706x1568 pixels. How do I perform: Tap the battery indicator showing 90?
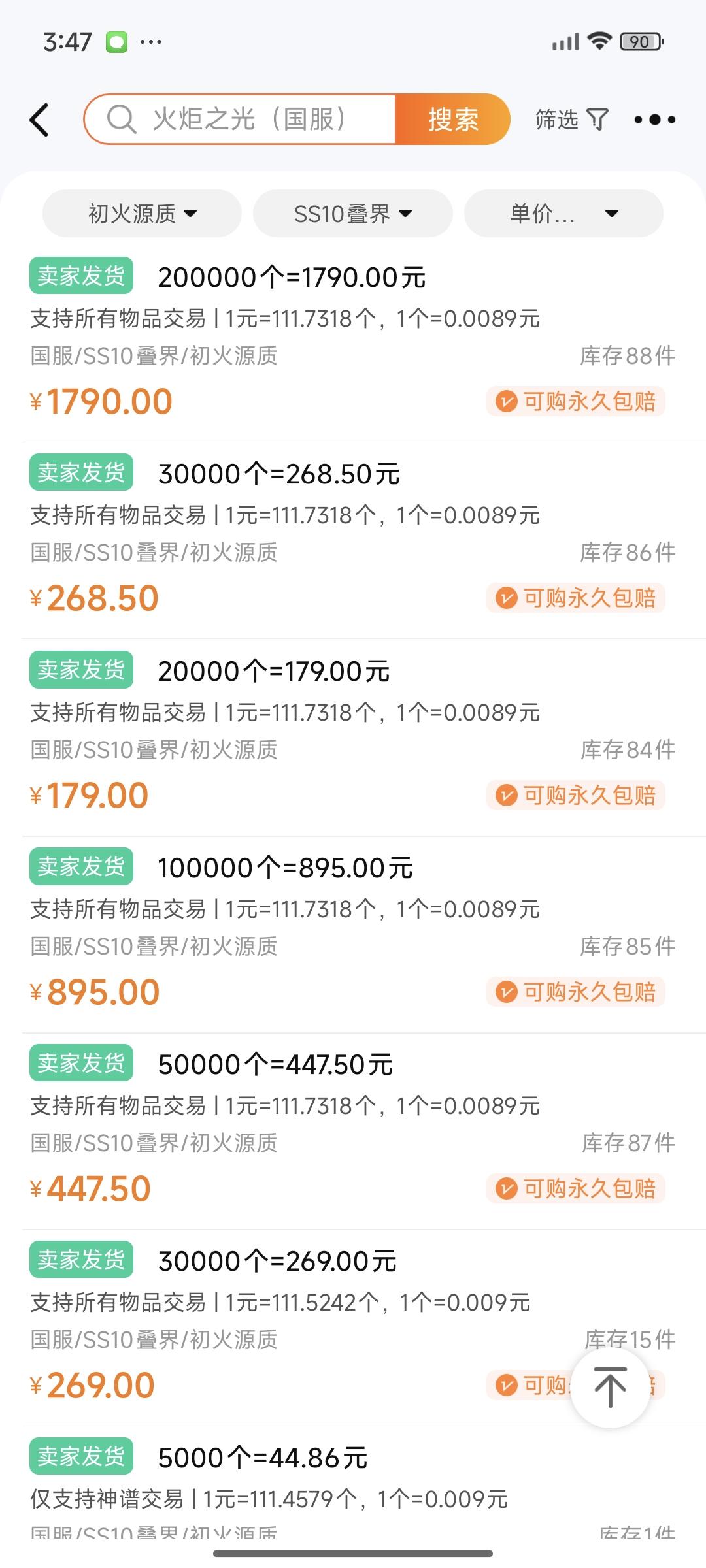tap(639, 41)
